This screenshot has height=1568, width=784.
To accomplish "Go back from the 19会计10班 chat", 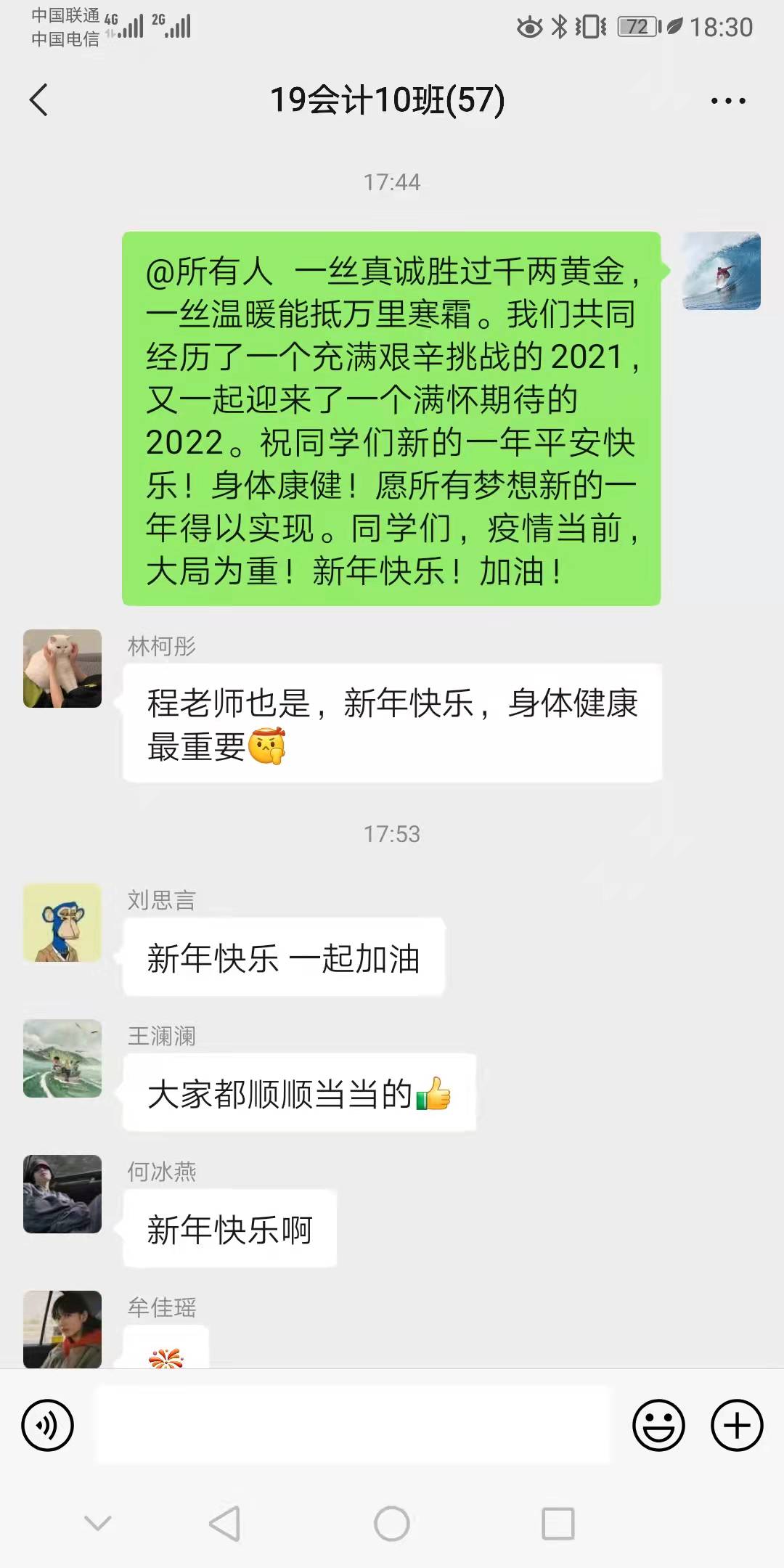I will tap(39, 100).
